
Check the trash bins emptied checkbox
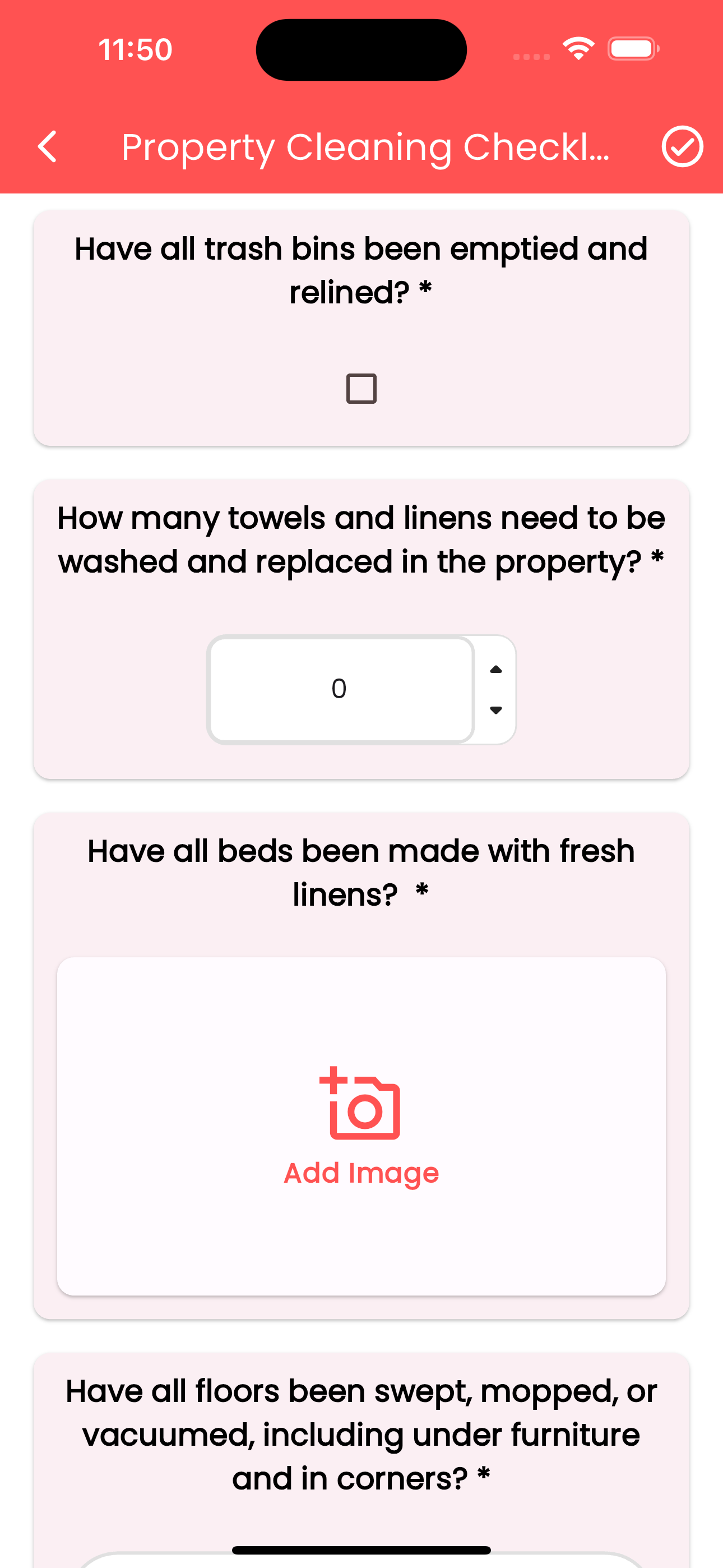(361, 388)
